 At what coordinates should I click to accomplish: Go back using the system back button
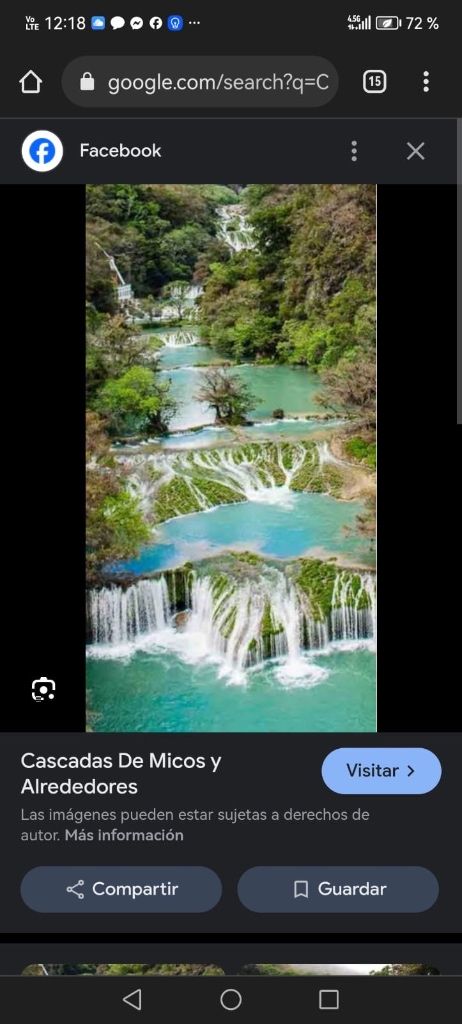coord(132,999)
